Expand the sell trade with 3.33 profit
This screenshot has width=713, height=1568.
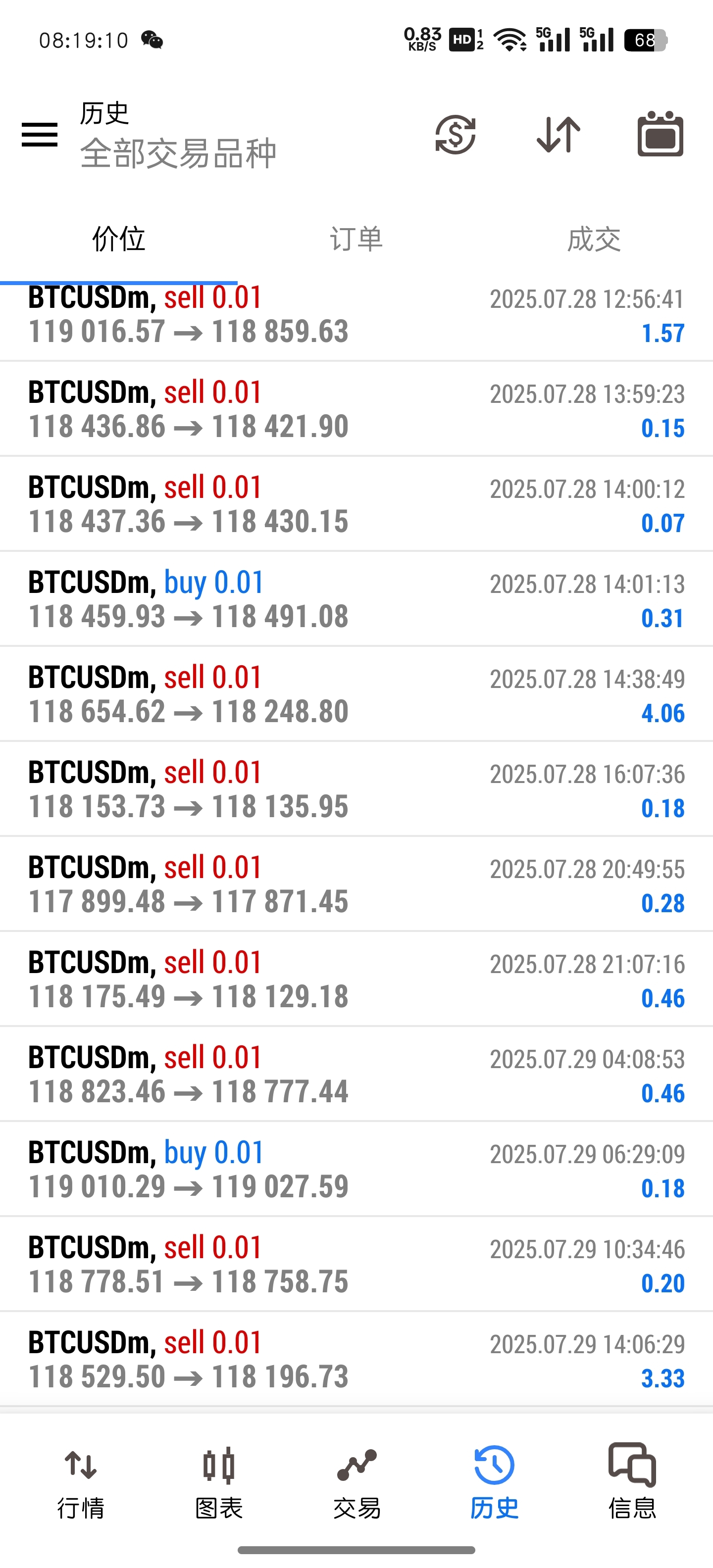click(356, 1359)
